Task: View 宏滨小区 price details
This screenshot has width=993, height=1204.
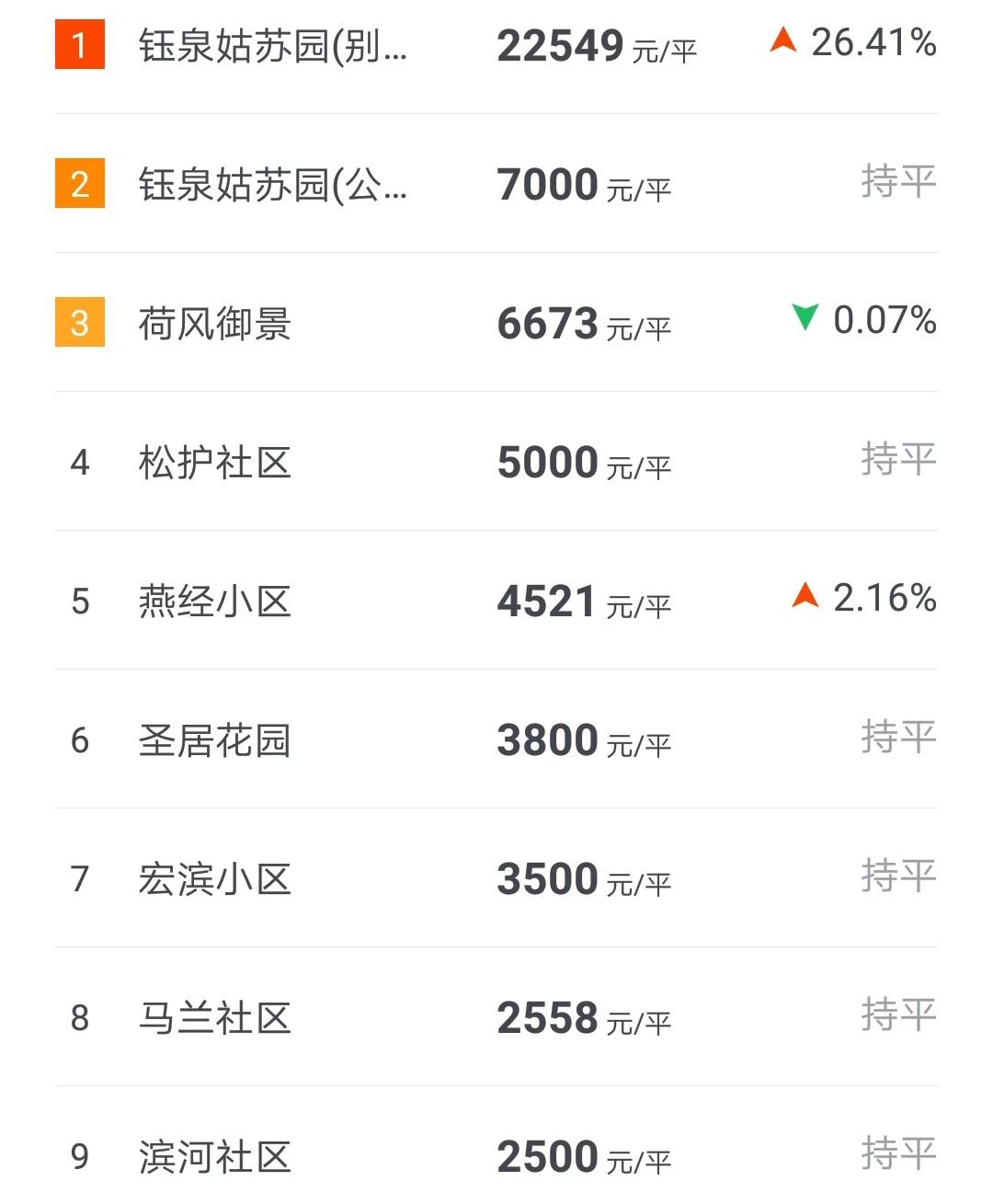Action: click(215, 879)
